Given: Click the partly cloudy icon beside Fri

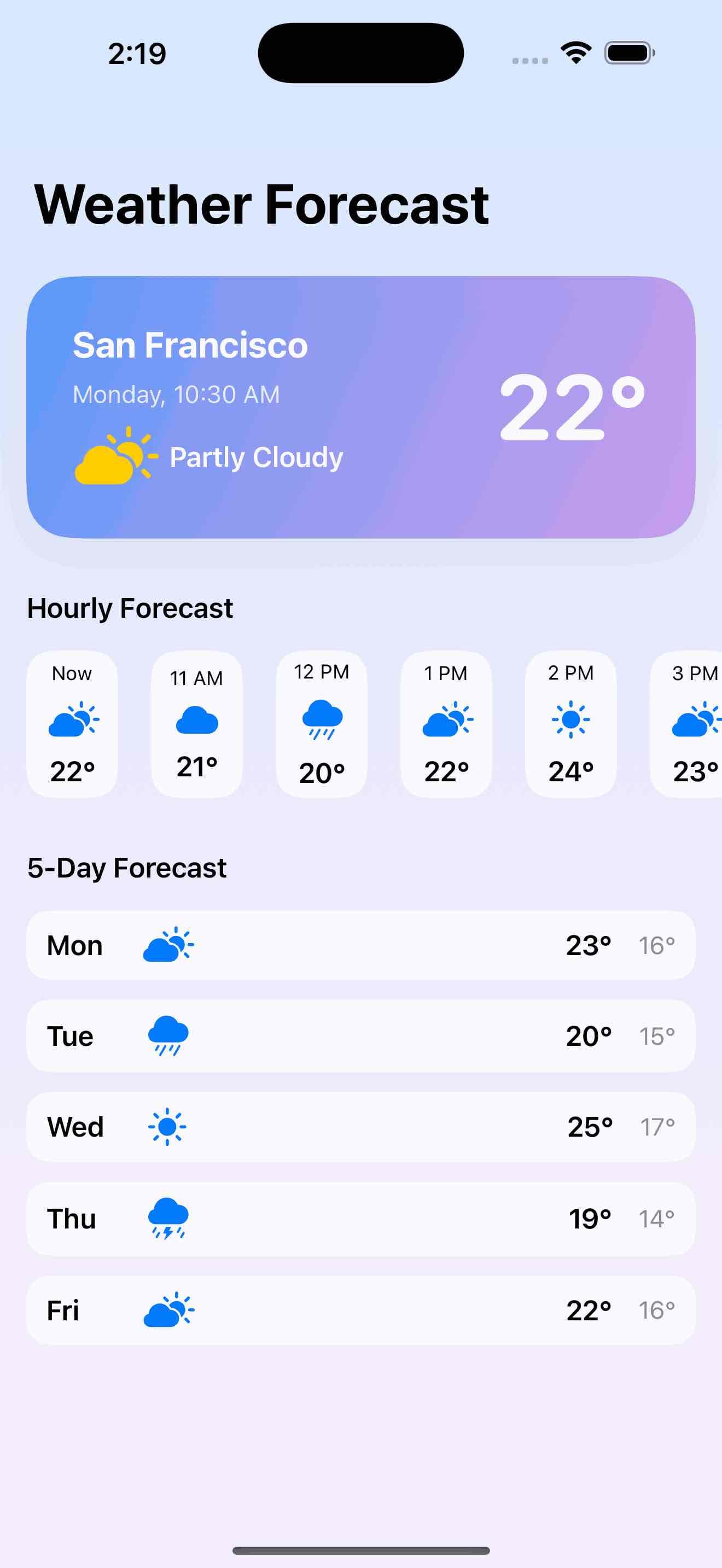Looking at the screenshot, I should [168, 1310].
